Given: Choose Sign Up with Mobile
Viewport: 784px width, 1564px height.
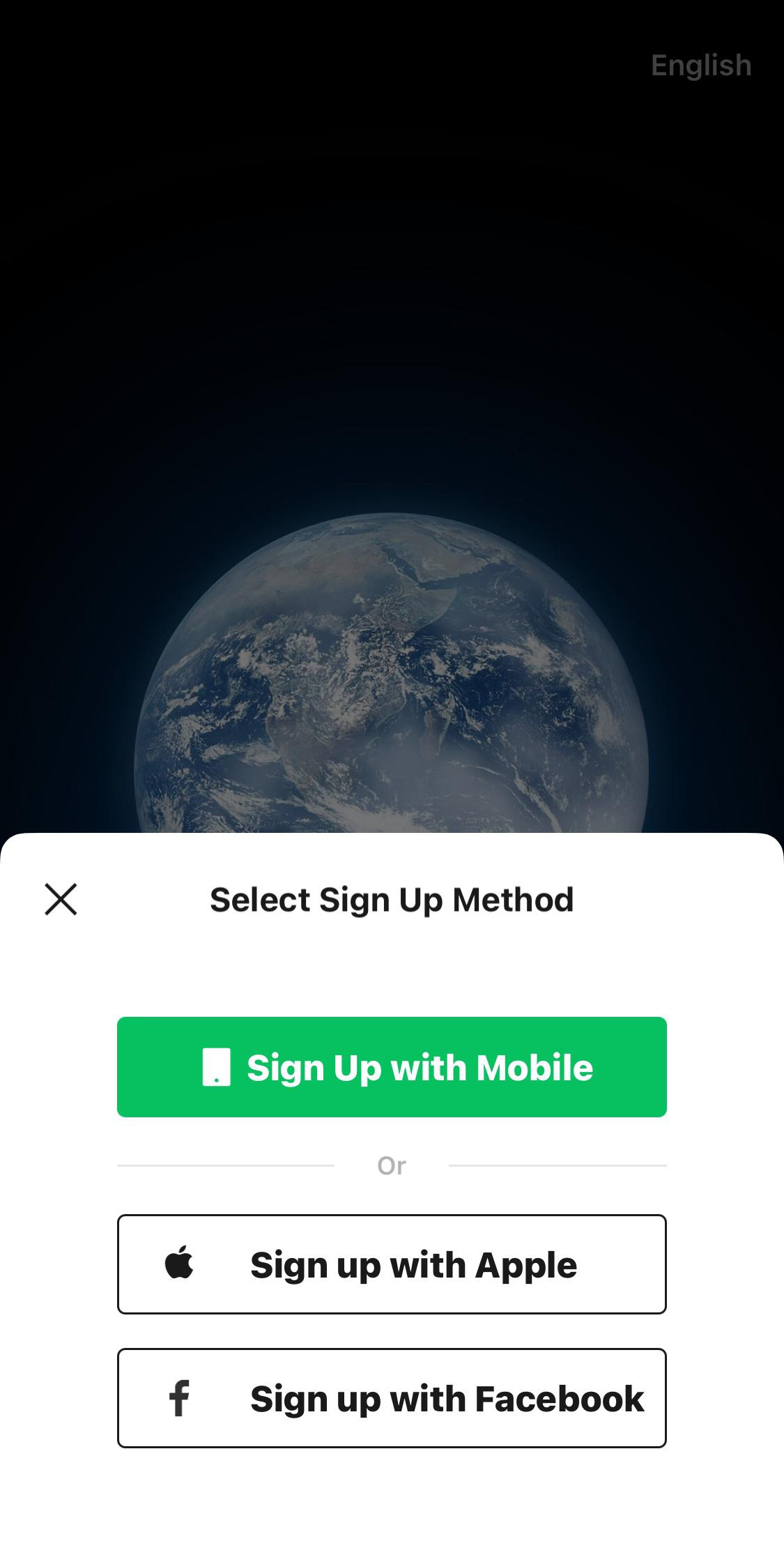Looking at the screenshot, I should point(392,1067).
